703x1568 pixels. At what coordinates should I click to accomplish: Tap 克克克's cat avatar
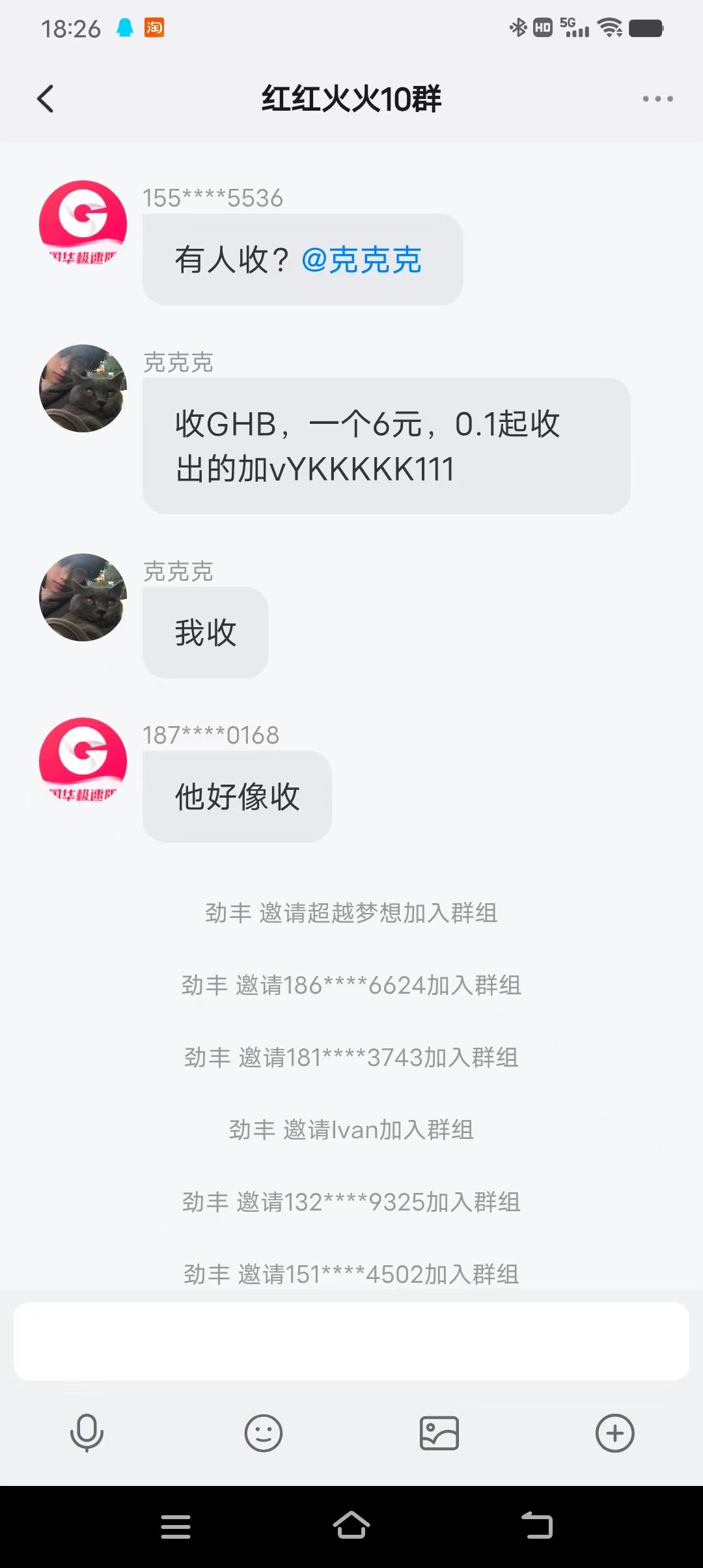tap(82, 389)
